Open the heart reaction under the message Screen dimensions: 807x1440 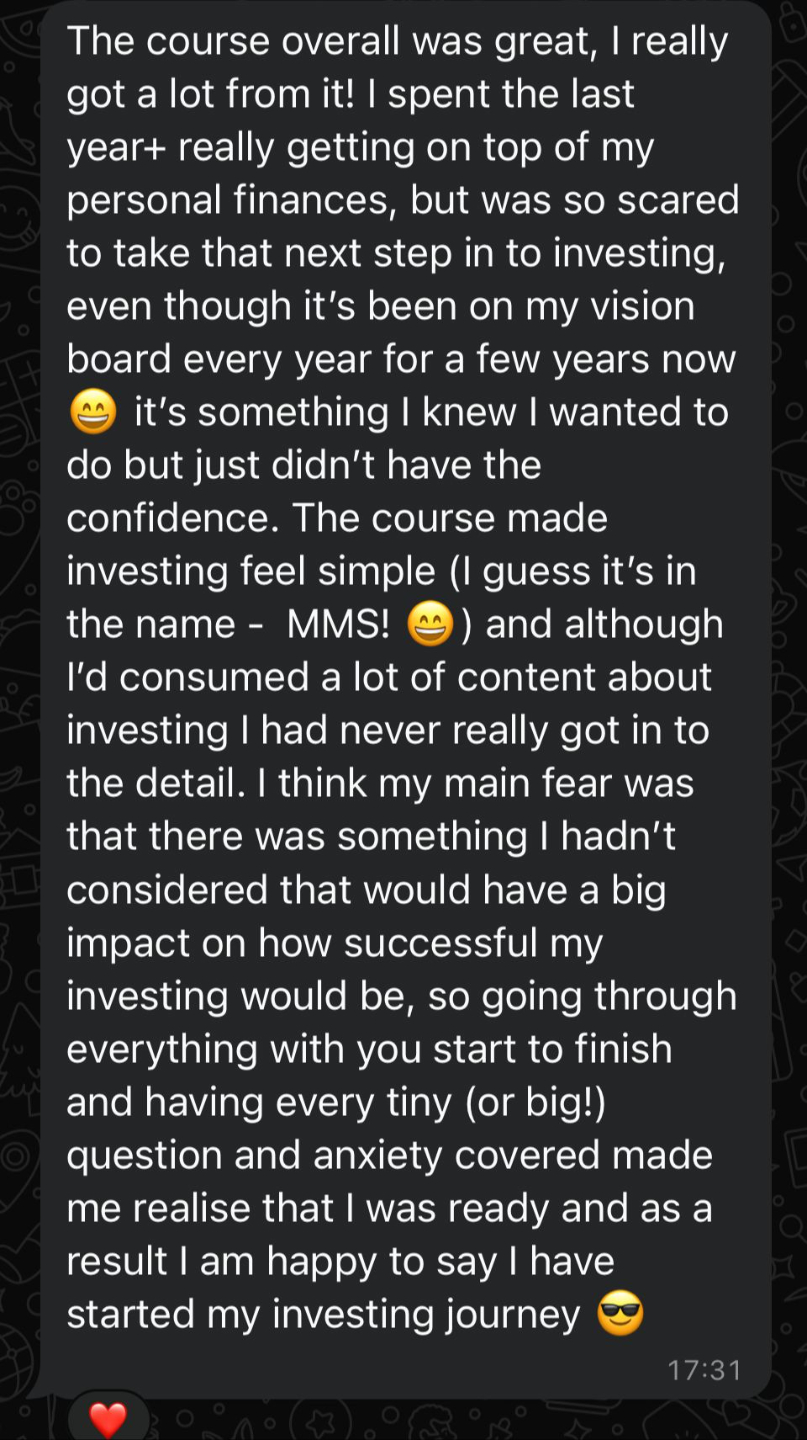click(x=108, y=1418)
